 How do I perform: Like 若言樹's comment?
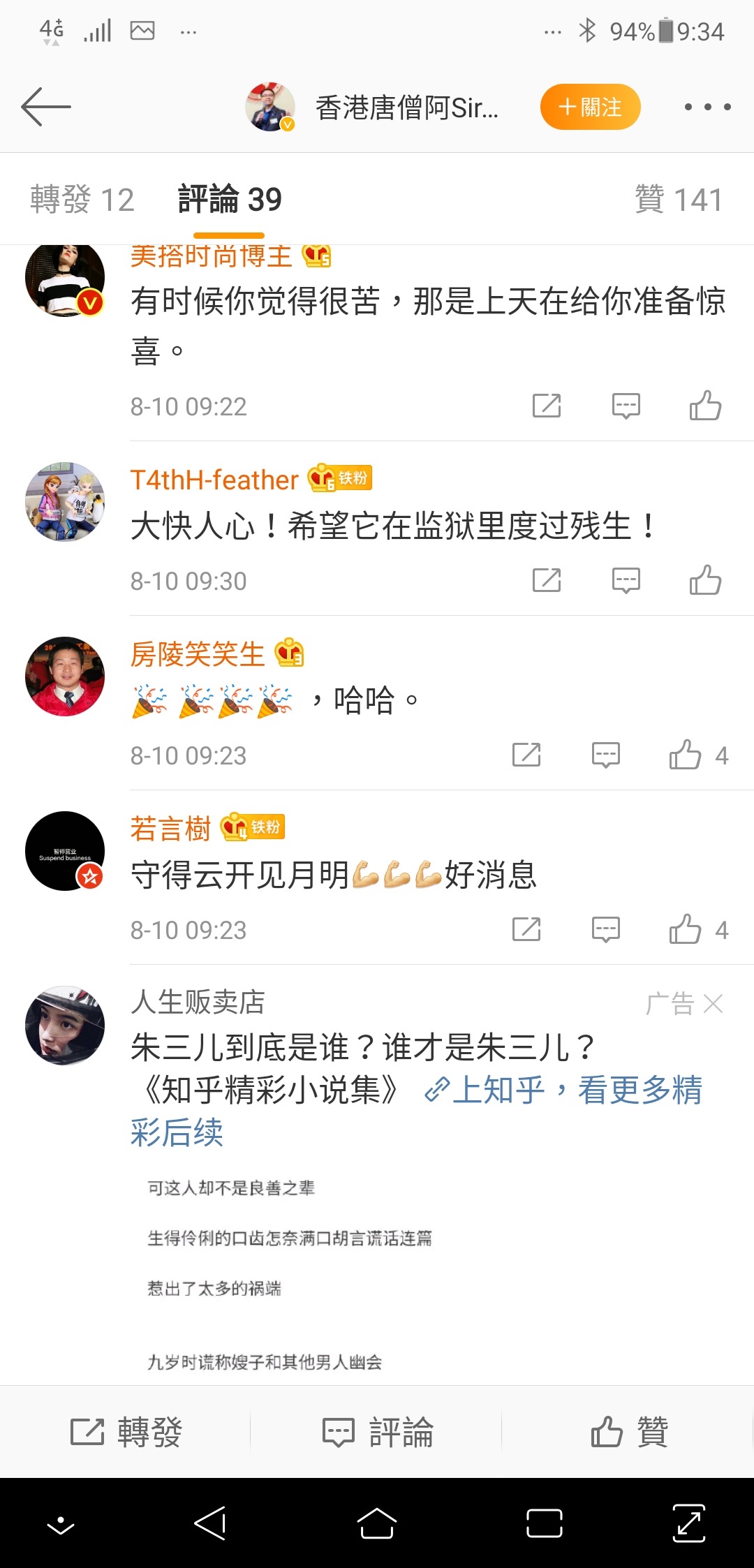pos(686,929)
